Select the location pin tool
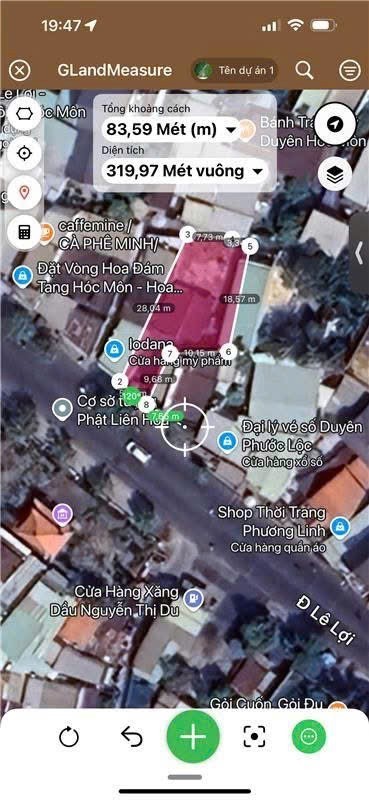Viewport: 369px width, 800px height. tap(24, 193)
